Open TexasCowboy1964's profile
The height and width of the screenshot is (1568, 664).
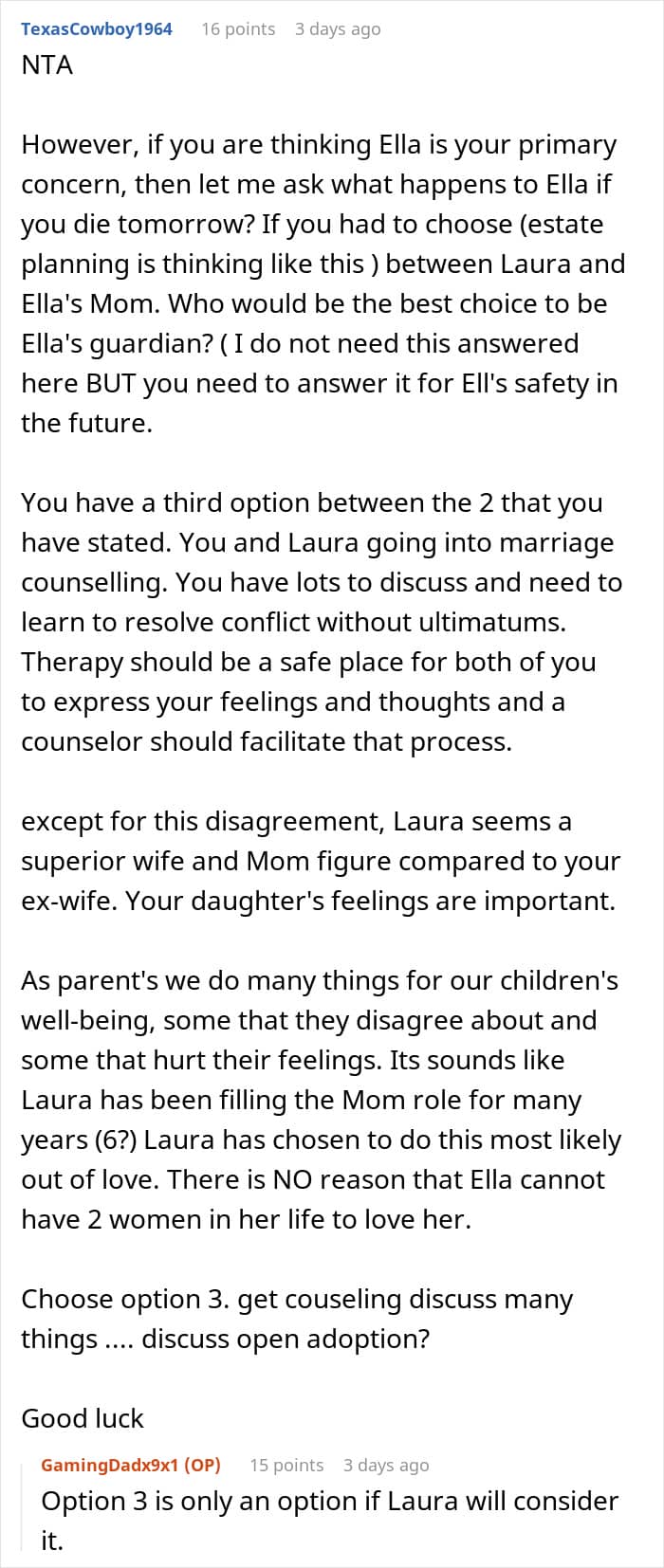97,28
